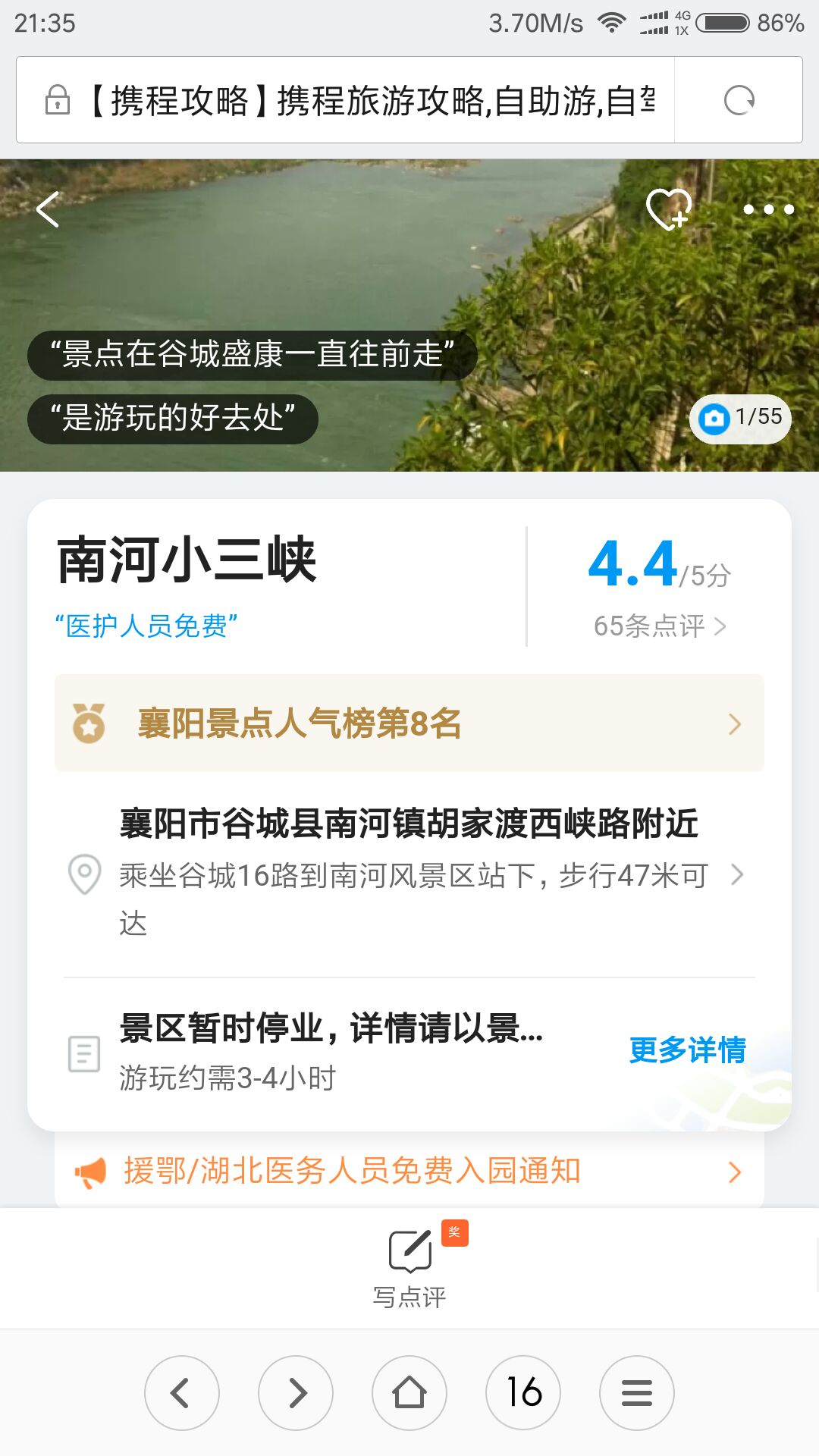The height and width of the screenshot is (1456, 819).
Task: Add 南河小三峡 to favorites
Action: point(668,209)
